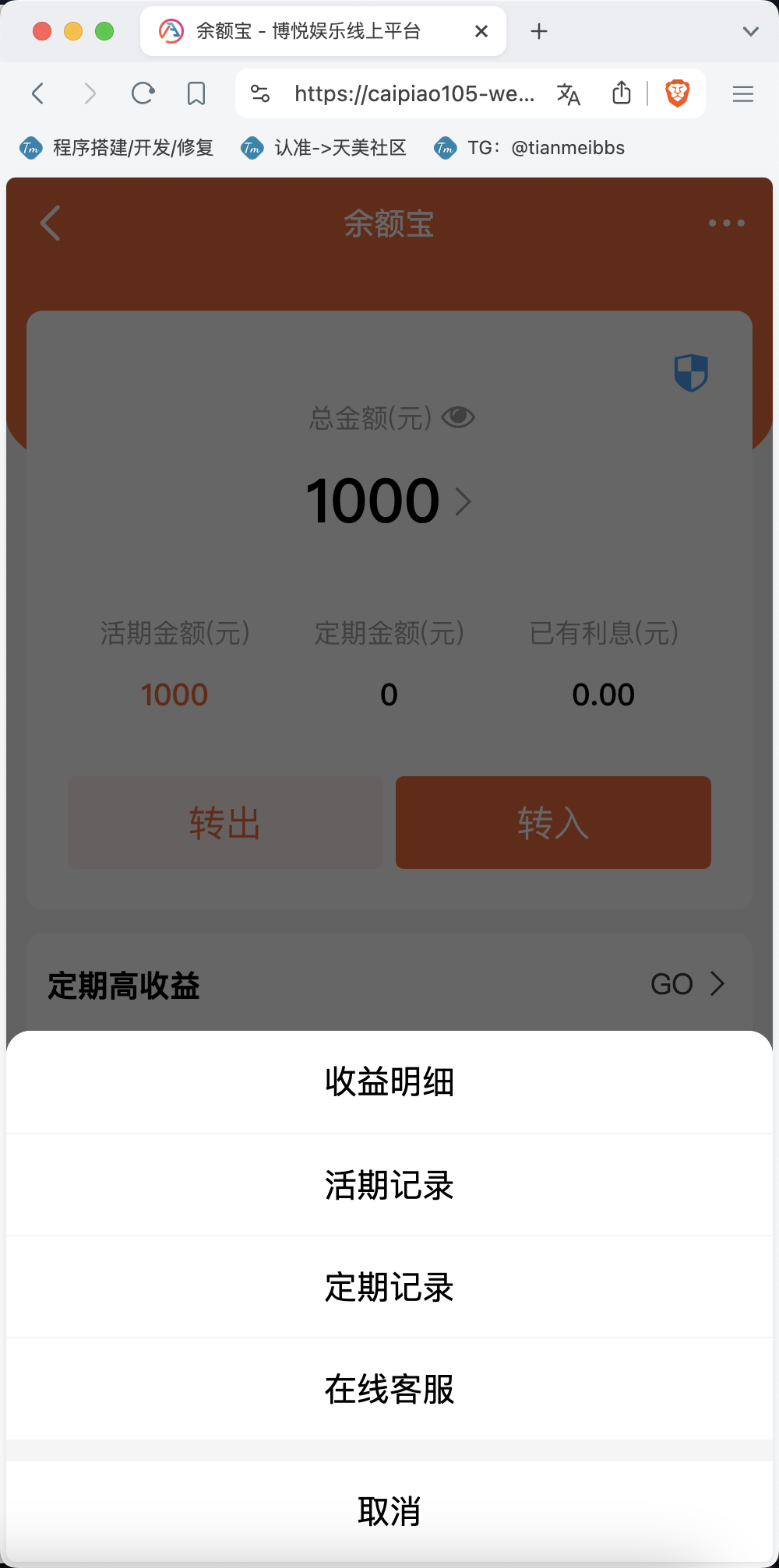Viewport: 779px width, 1568px height.
Task: Open the browser hamburger menu
Action: tap(743, 94)
